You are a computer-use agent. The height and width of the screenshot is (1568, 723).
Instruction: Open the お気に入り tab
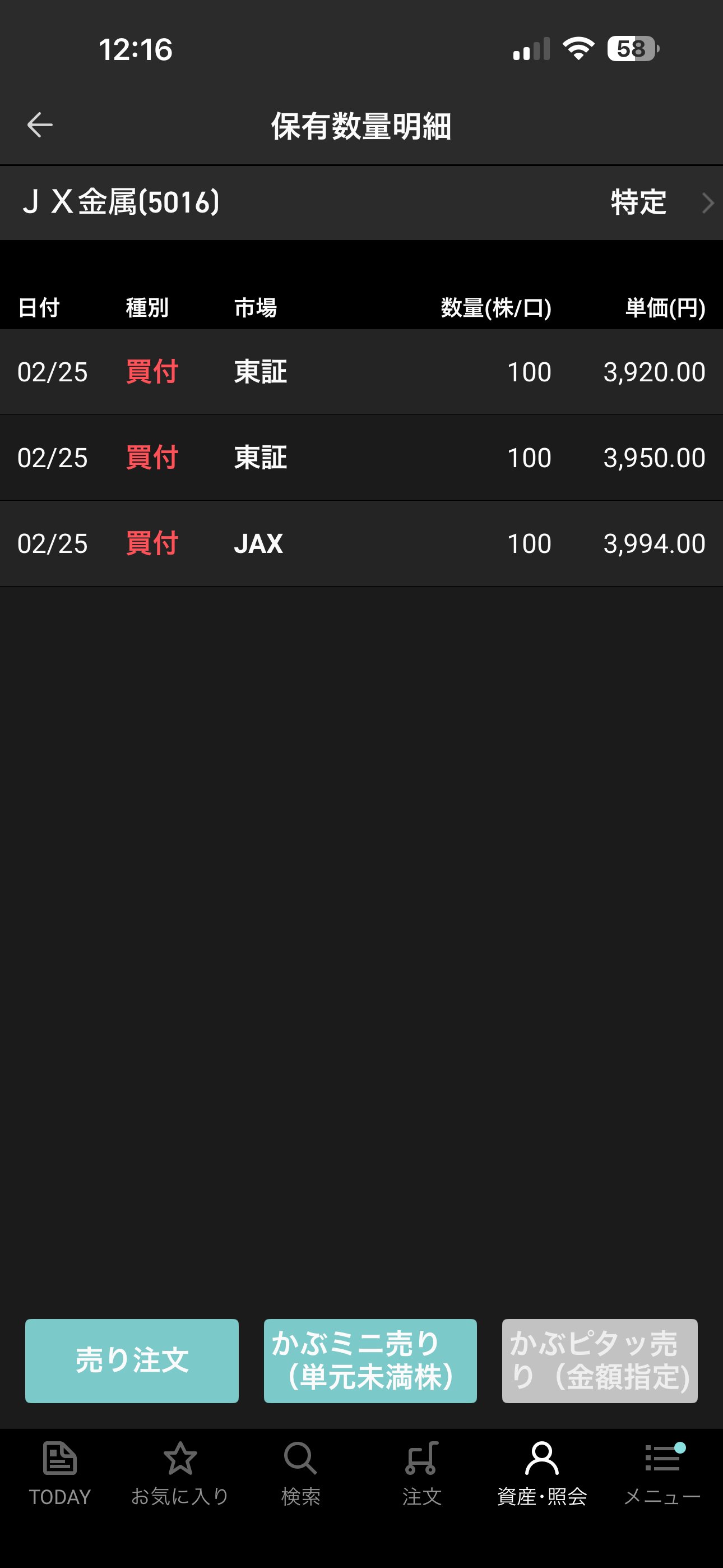(180, 1473)
